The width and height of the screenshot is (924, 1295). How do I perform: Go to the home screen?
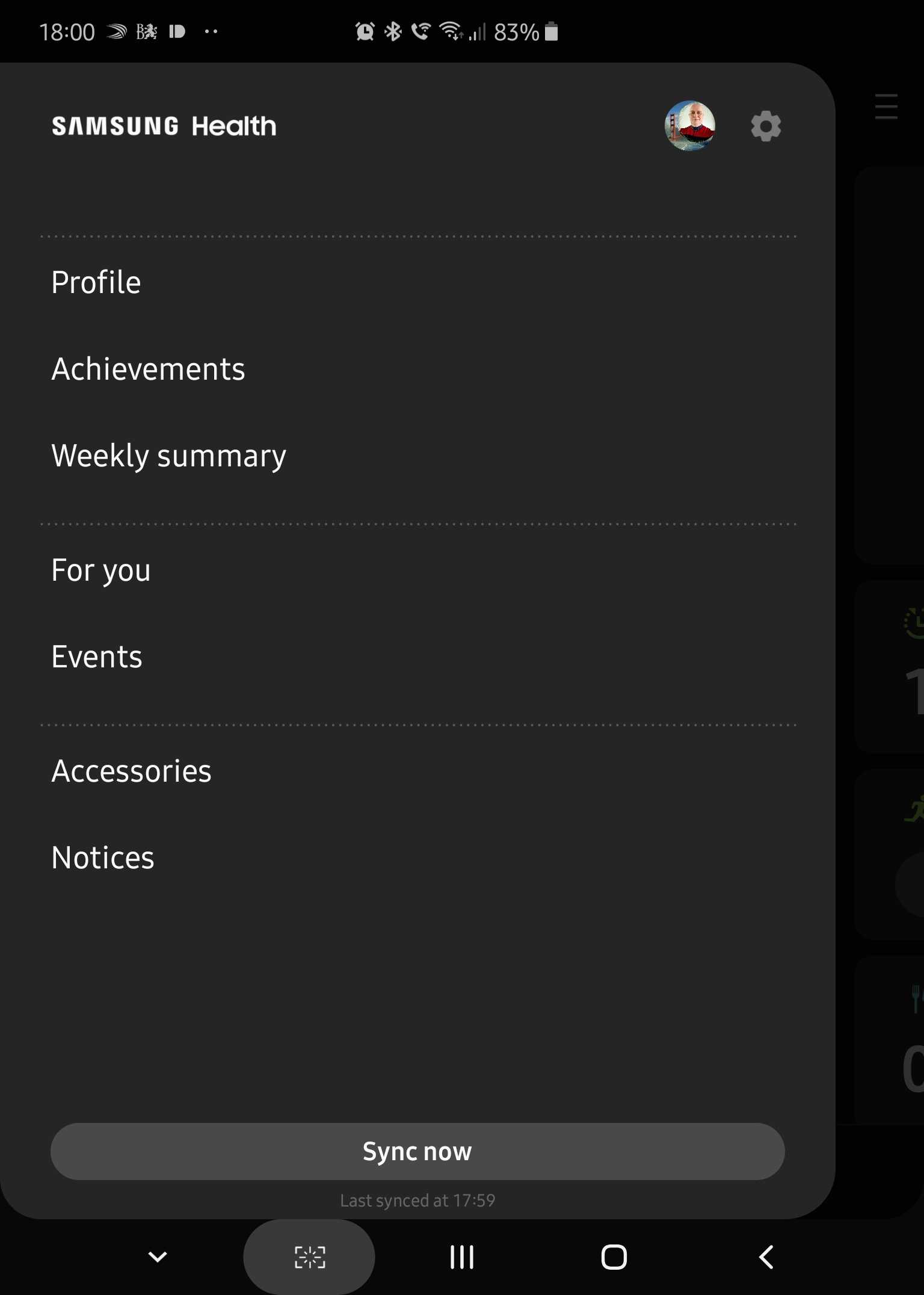pyautogui.click(x=614, y=1257)
